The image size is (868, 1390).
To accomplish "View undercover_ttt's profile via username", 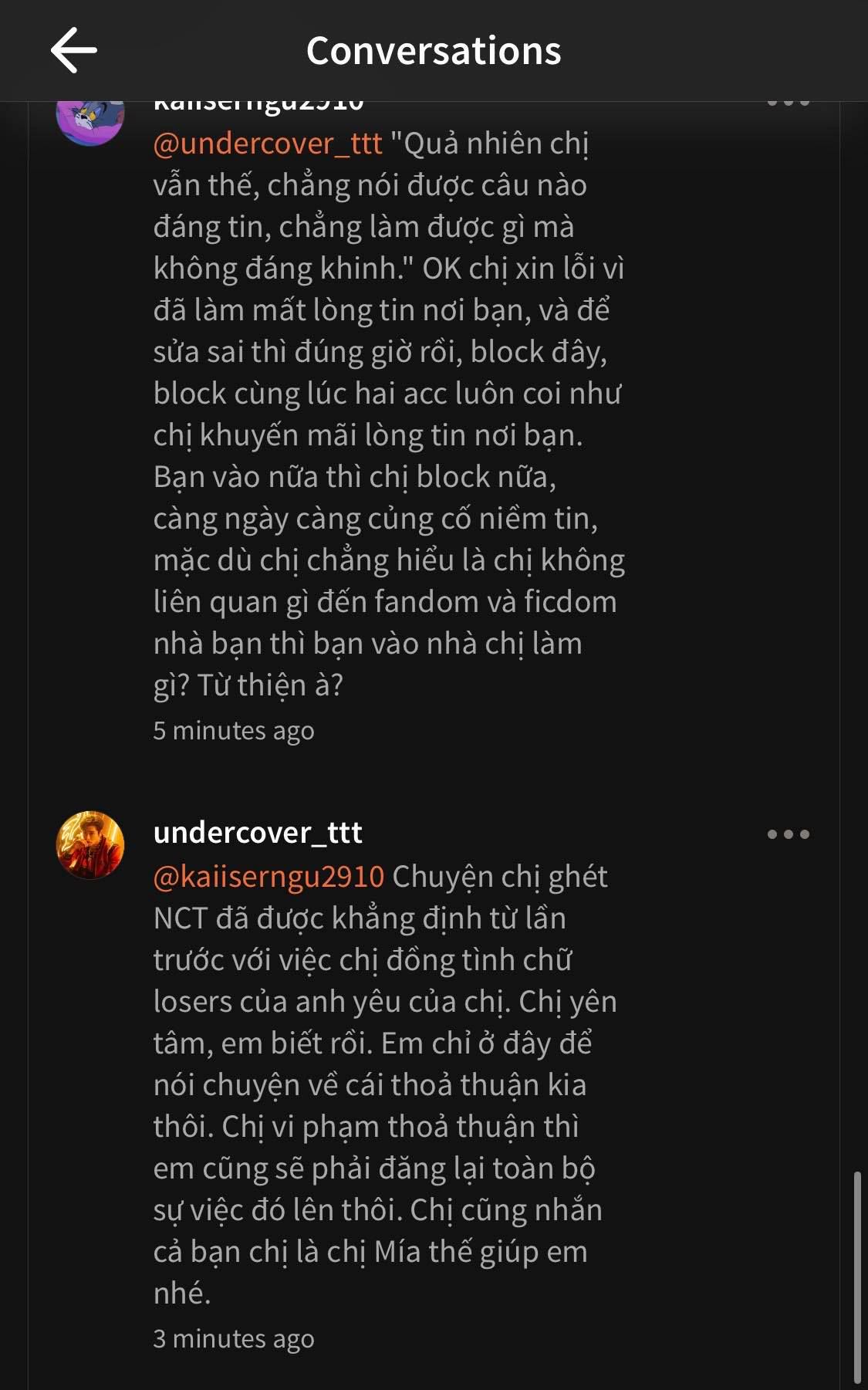I will [x=258, y=832].
